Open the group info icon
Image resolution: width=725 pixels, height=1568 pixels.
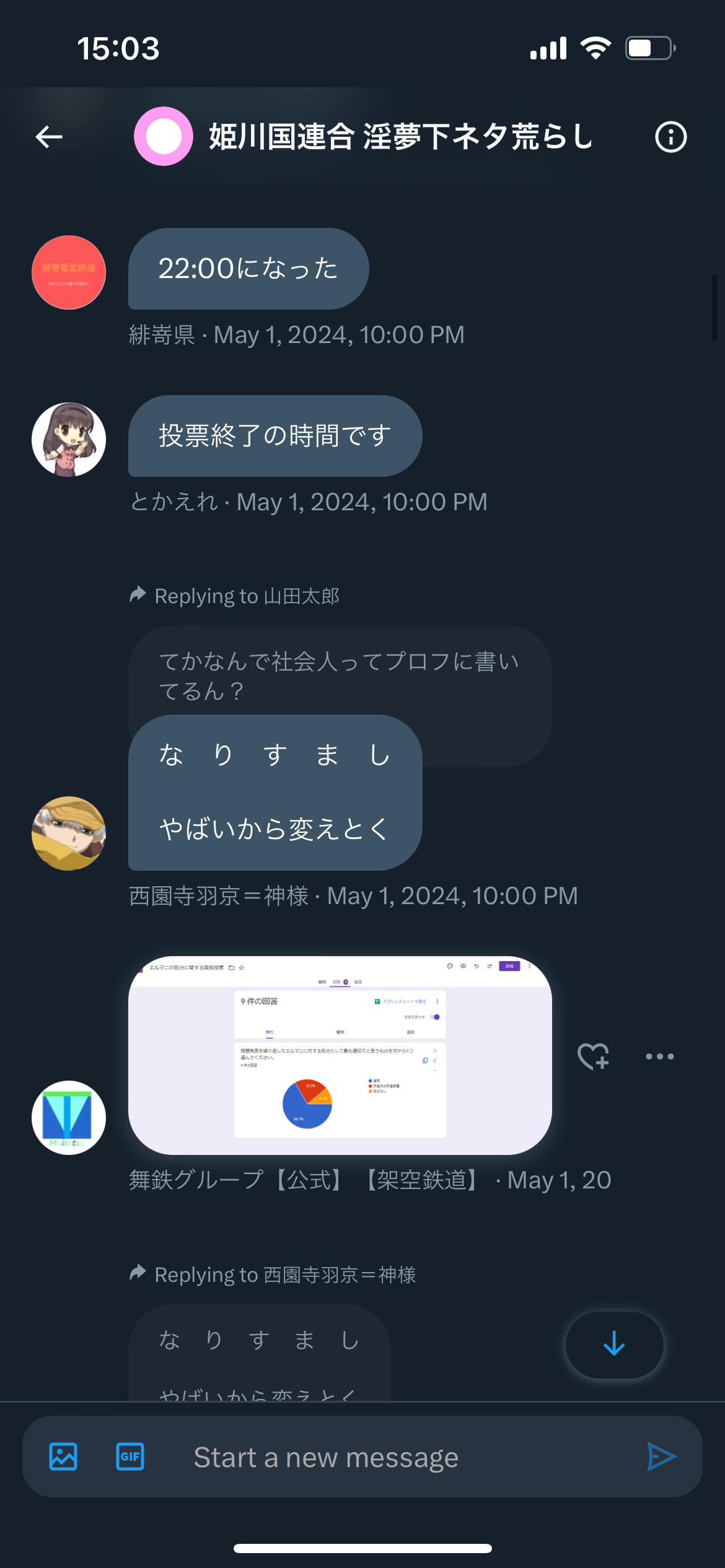(x=671, y=137)
